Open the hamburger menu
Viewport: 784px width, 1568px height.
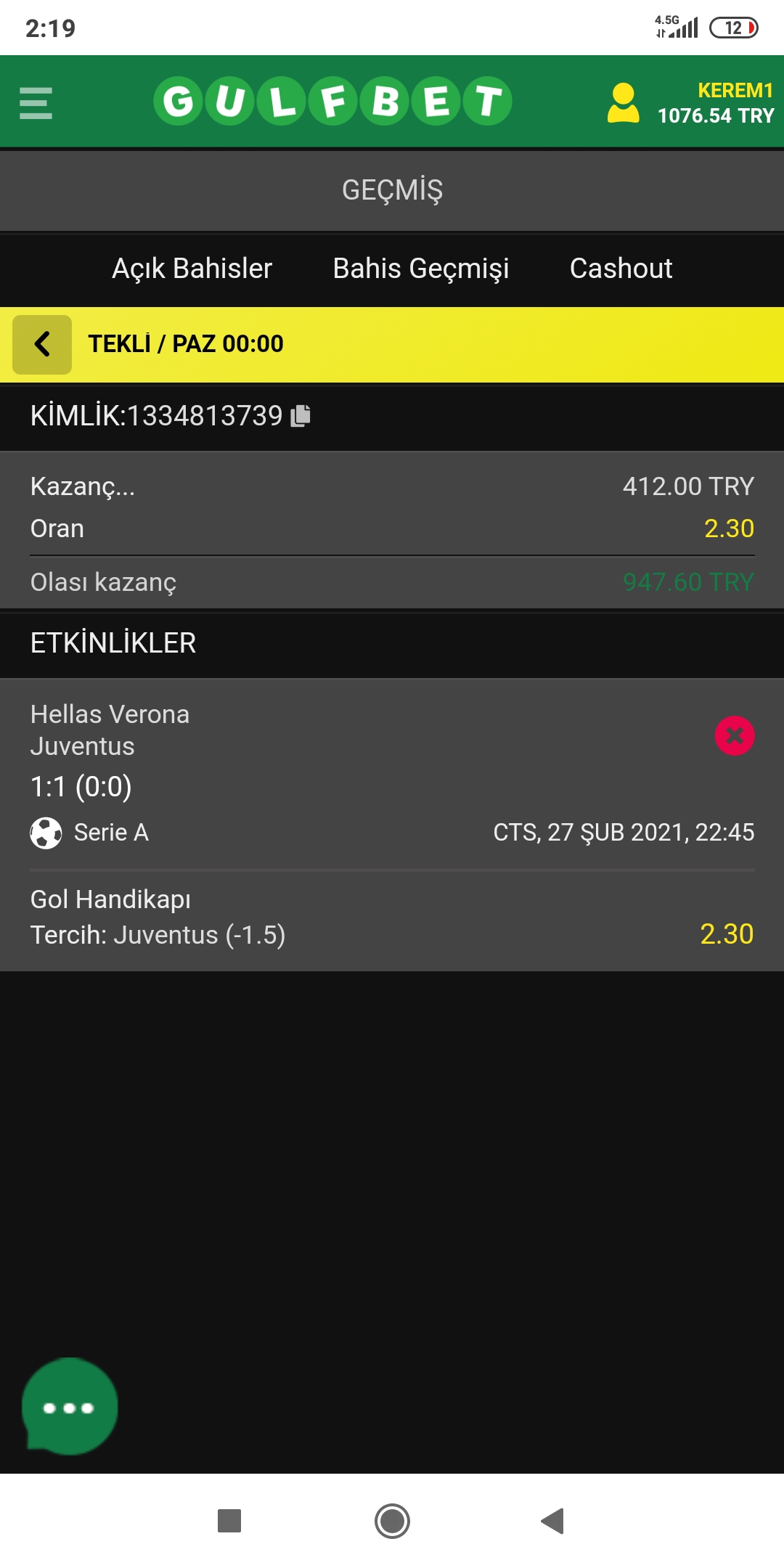coord(36,103)
